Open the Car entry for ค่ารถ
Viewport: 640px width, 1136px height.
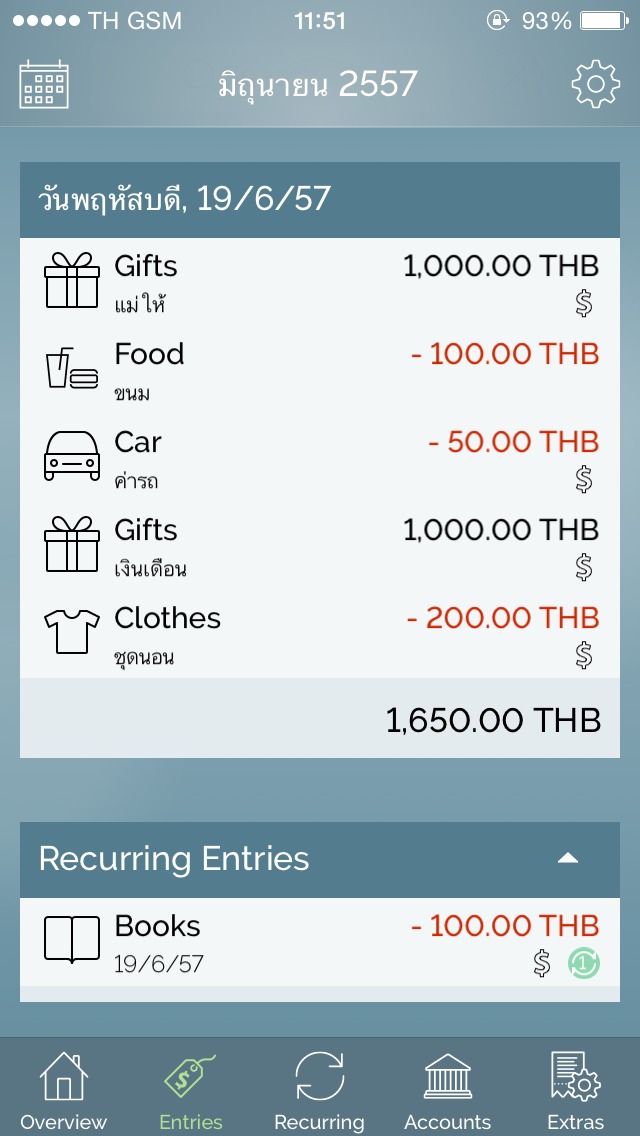(320, 458)
